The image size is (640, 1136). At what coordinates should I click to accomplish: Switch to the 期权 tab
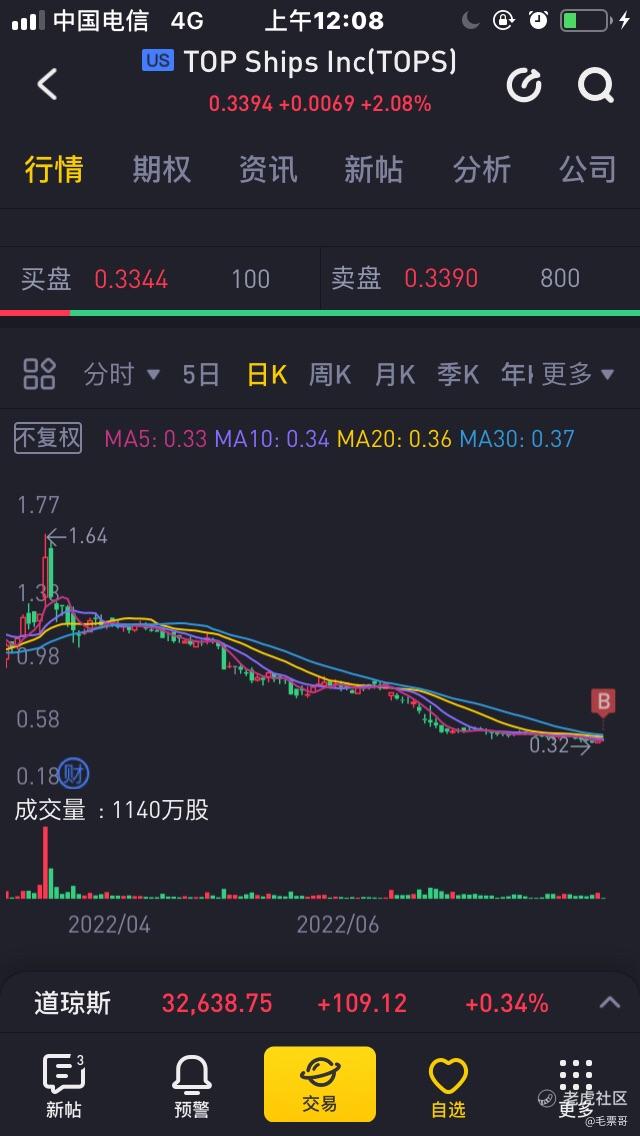coord(162,170)
